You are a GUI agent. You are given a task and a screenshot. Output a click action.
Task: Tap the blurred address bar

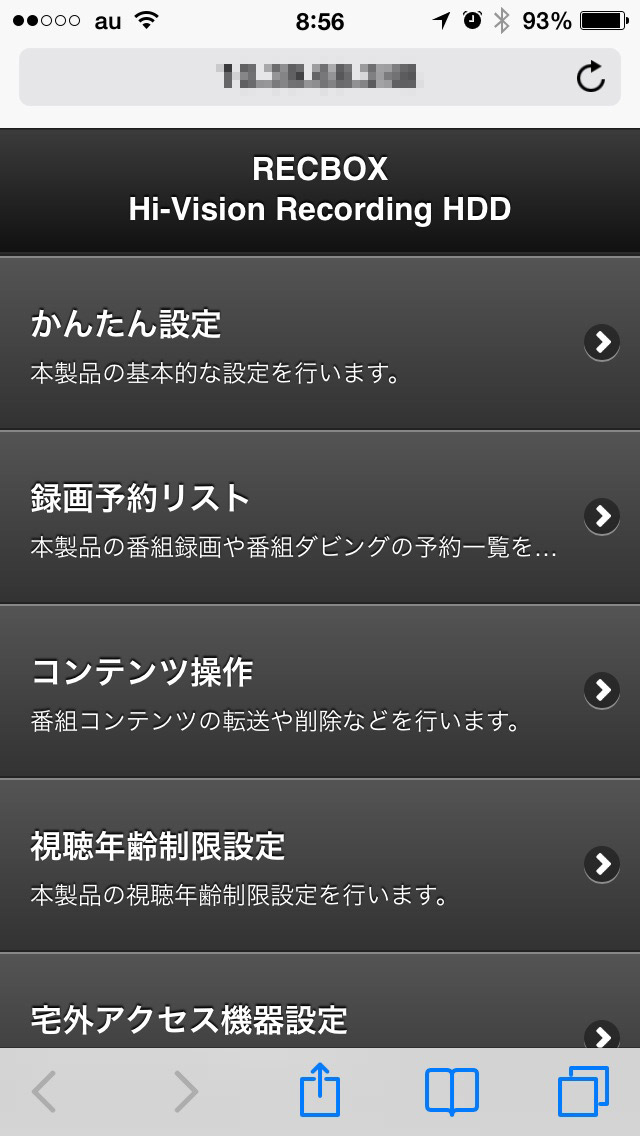[320, 77]
